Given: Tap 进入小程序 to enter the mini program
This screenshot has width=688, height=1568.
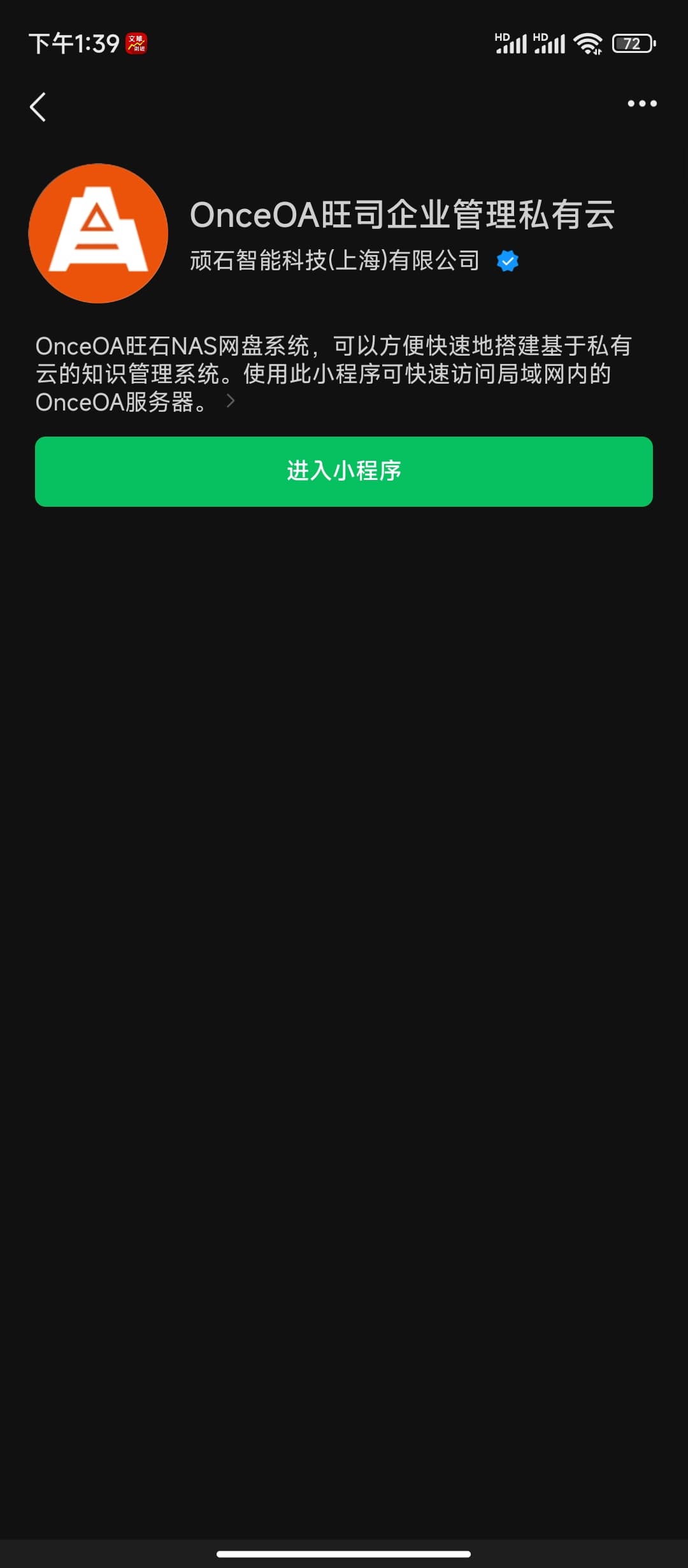Looking at the screenshot, I should [x=344, y=472].
